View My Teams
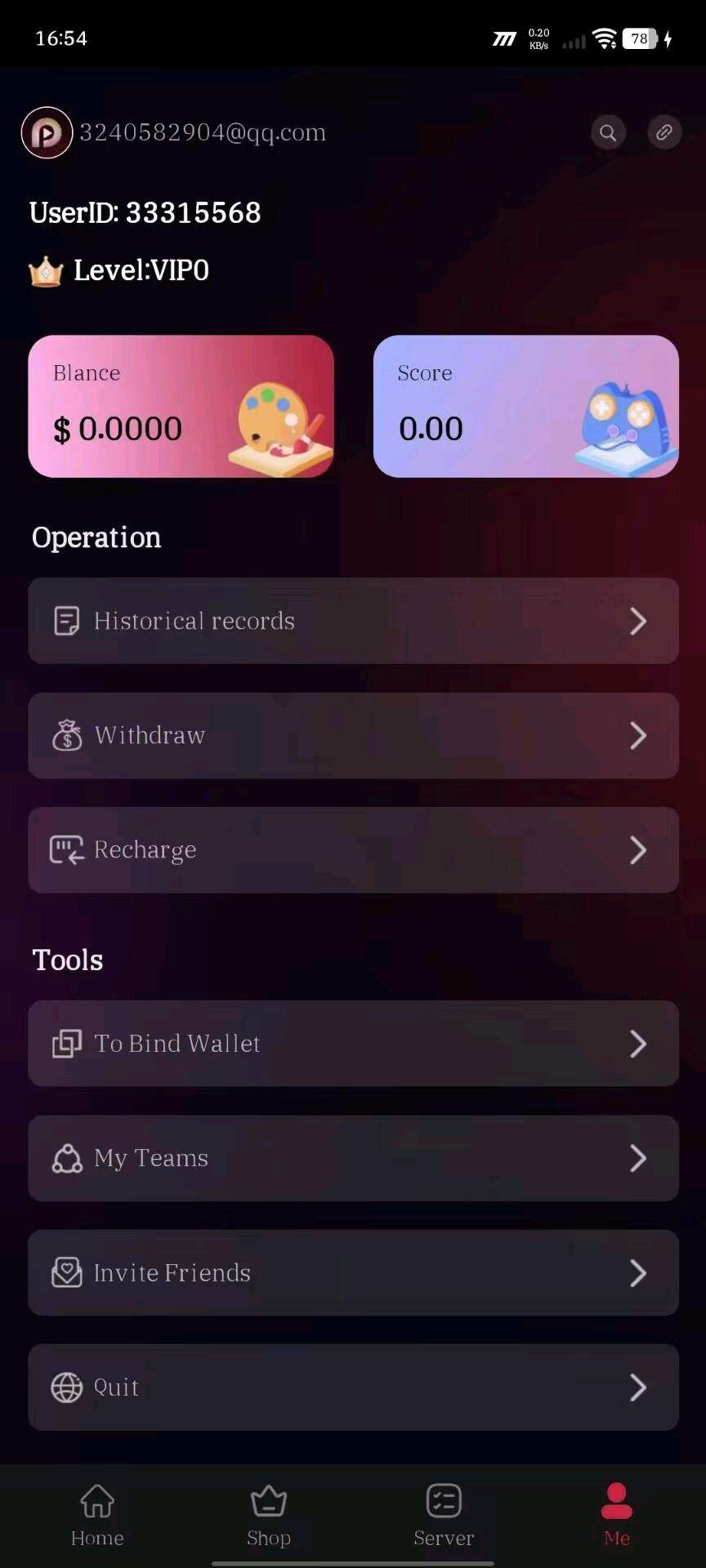706x1568 pixels. coord(353,1158)
